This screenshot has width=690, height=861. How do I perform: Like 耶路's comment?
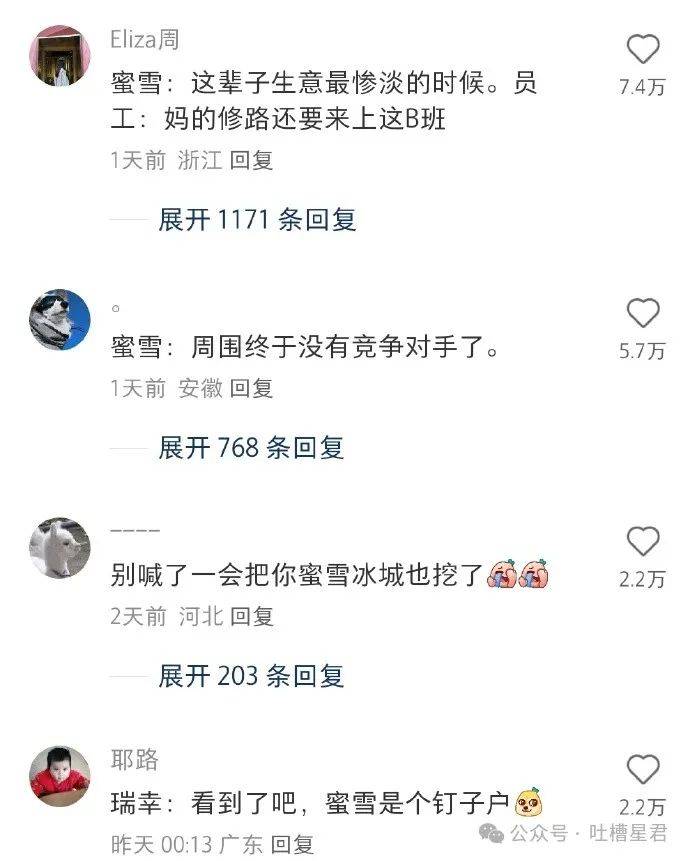(643, 770)
